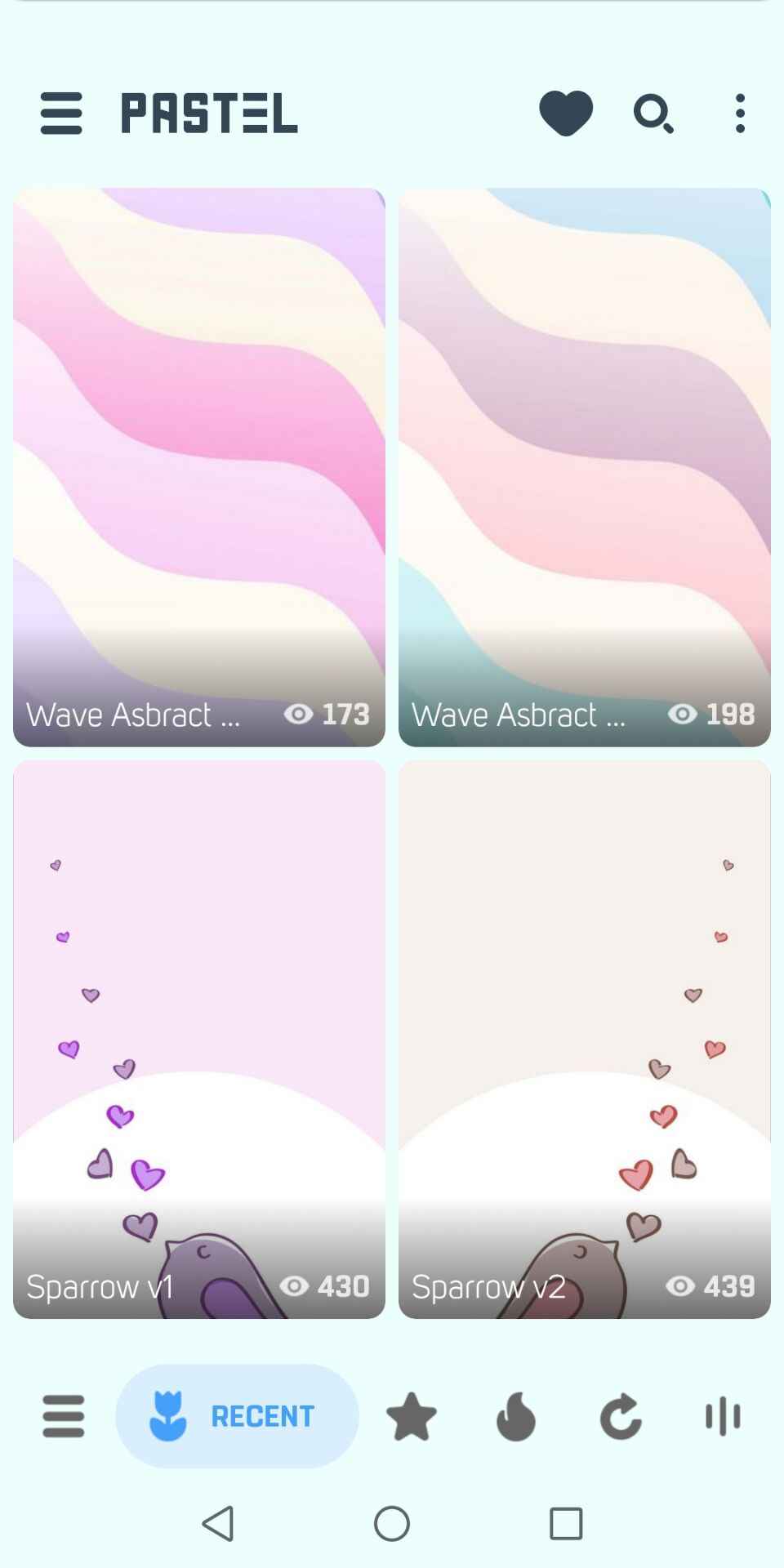The width and height of the screenshot is (784, 1568).
Task: Go back using the system back button
Action: [218, 1523]
